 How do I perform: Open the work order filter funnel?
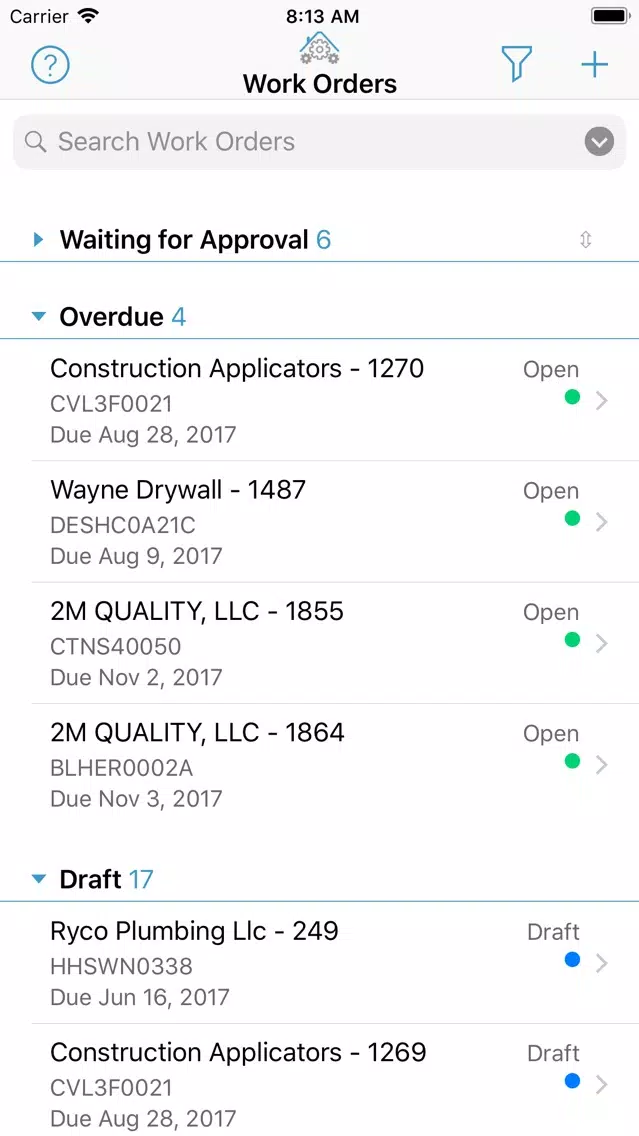pos(517,64)
